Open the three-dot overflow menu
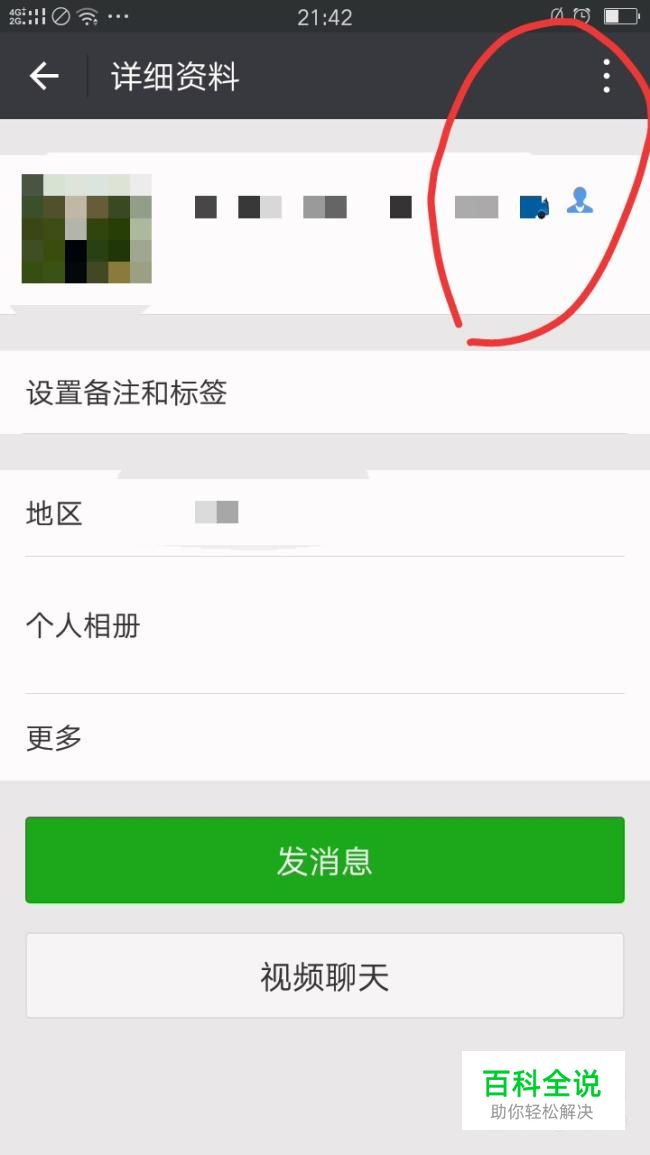Viewport: 650px width, 1155px height. pyautogui.click(x=606, y=76)
